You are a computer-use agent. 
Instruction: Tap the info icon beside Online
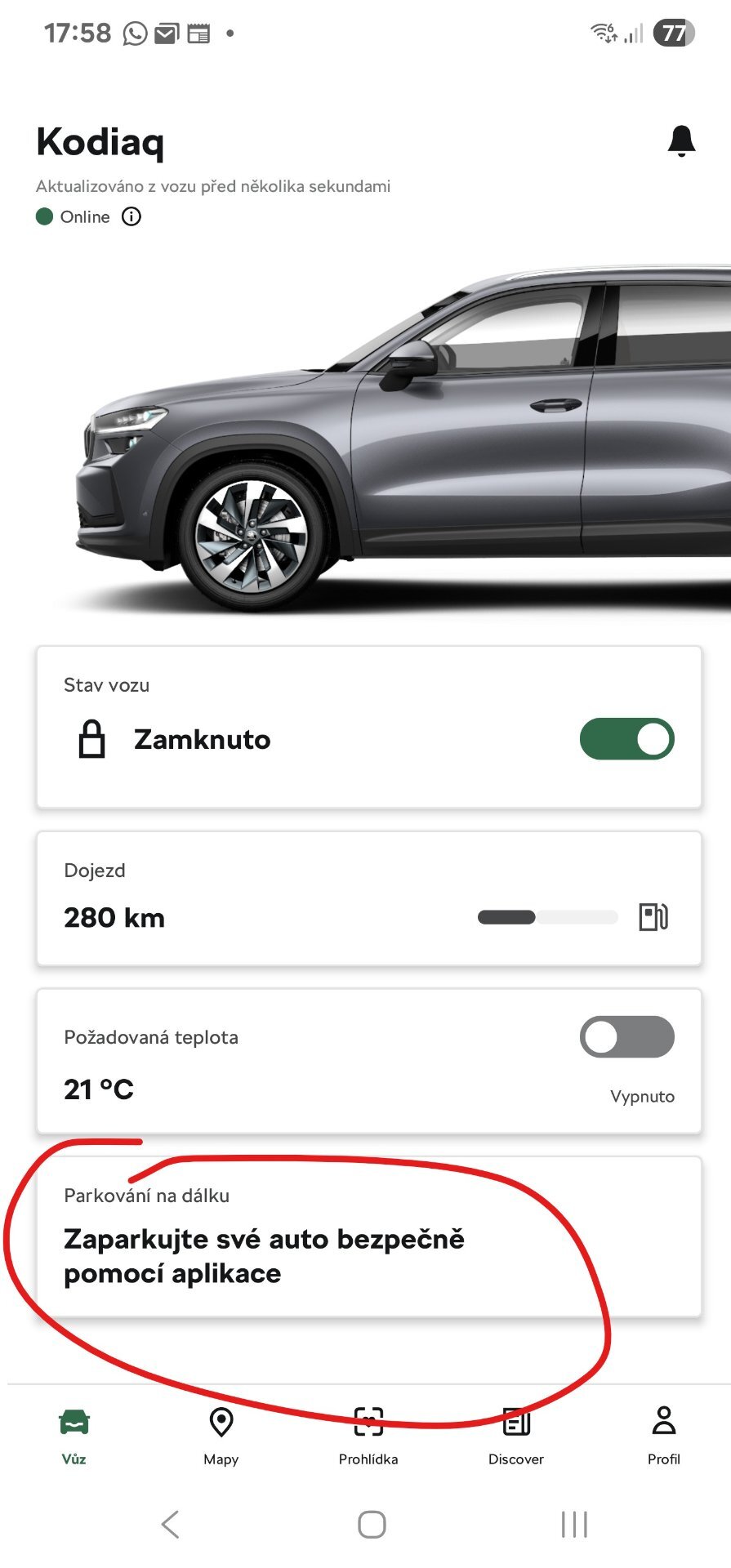pos(131,216)
